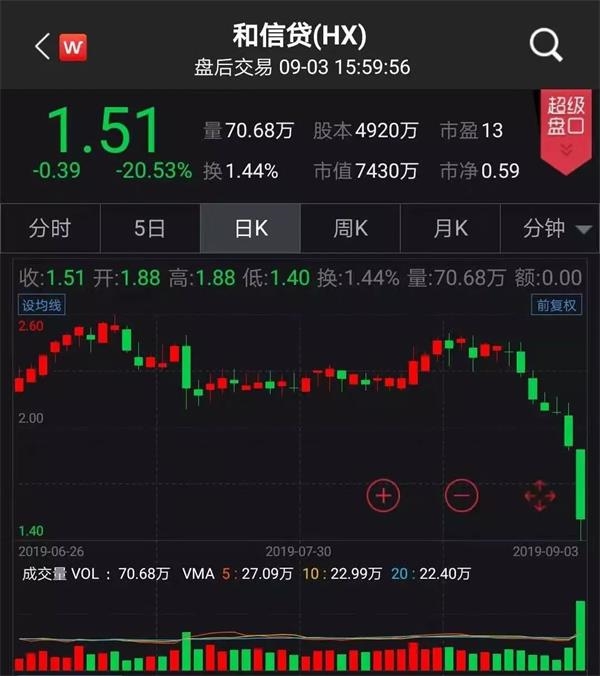Switch to the 分时 tab
This screenshot has width=600, height=676.
click(x=50, y=229)
